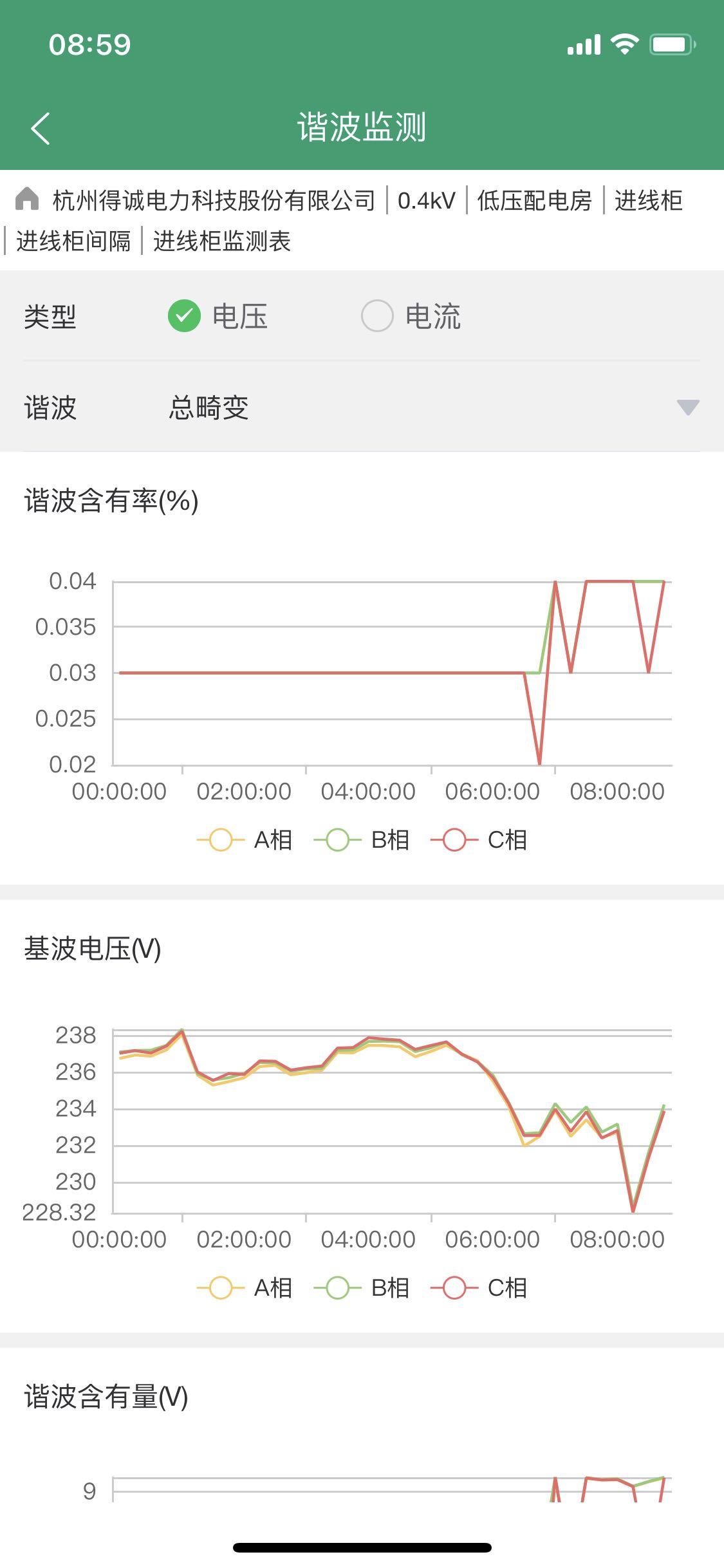
Task: Hide A相 line in 基波电压 chart legend
Action: pyautogui.click(x=245, y=1288)
